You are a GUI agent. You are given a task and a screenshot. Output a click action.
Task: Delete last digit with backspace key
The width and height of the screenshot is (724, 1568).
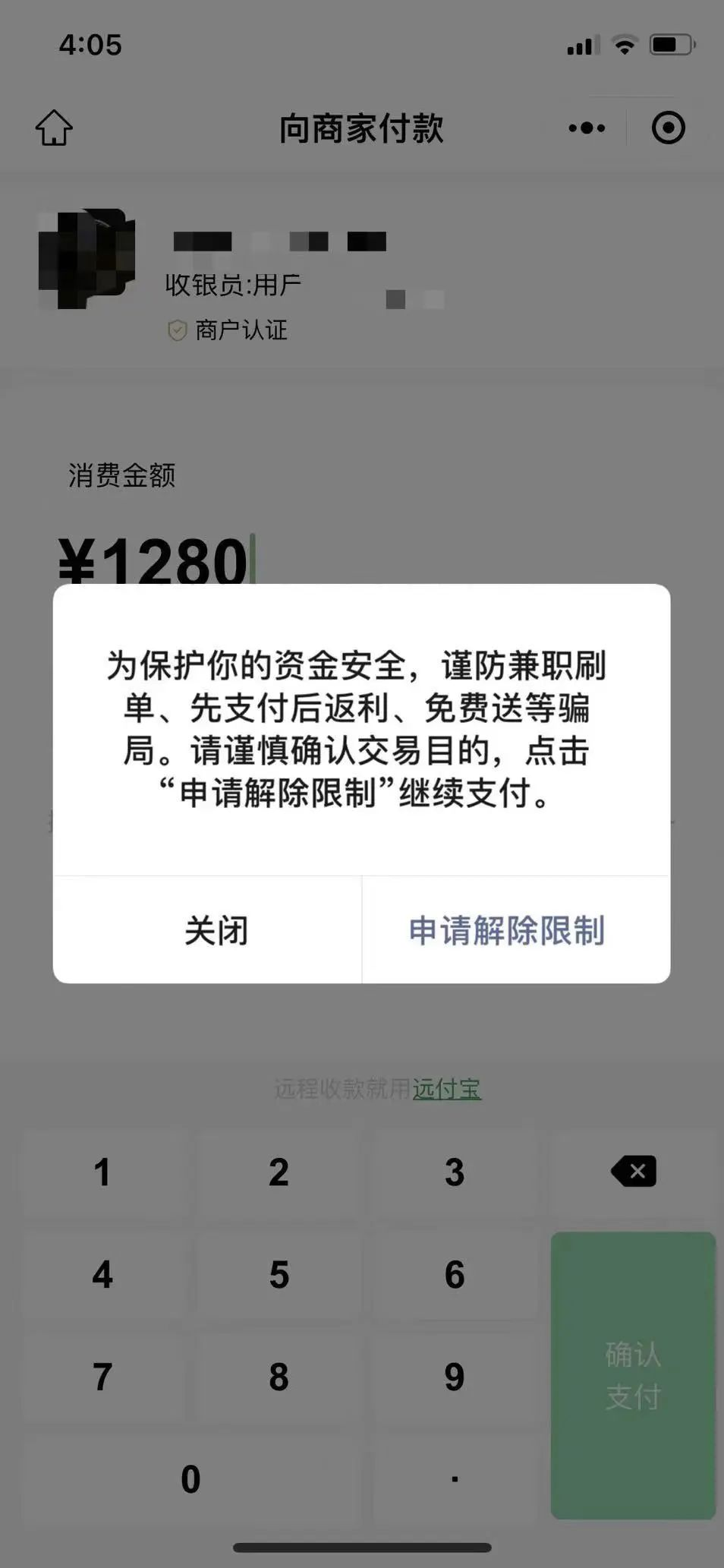tap(633, 1172)
